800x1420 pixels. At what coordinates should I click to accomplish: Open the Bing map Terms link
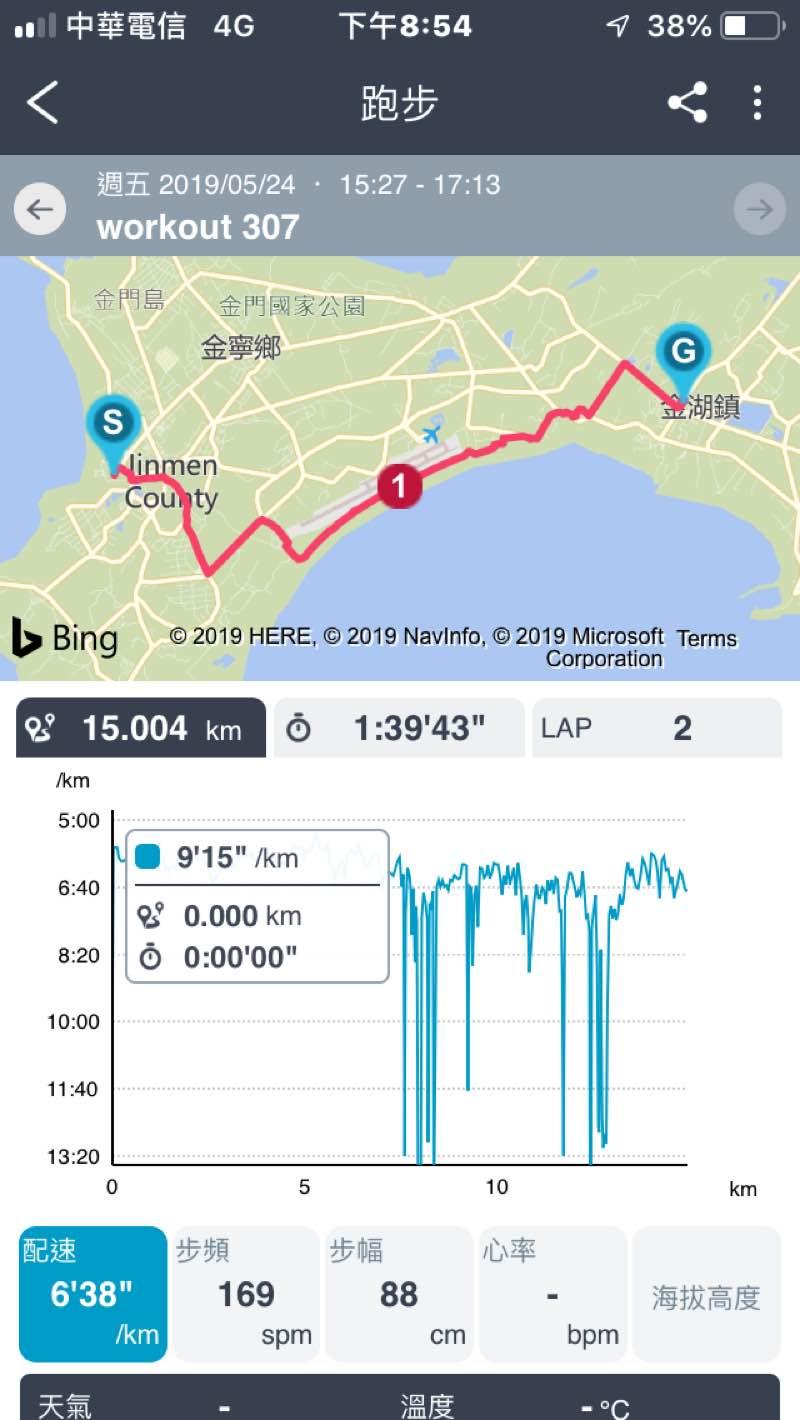click(x=706, y=638)
